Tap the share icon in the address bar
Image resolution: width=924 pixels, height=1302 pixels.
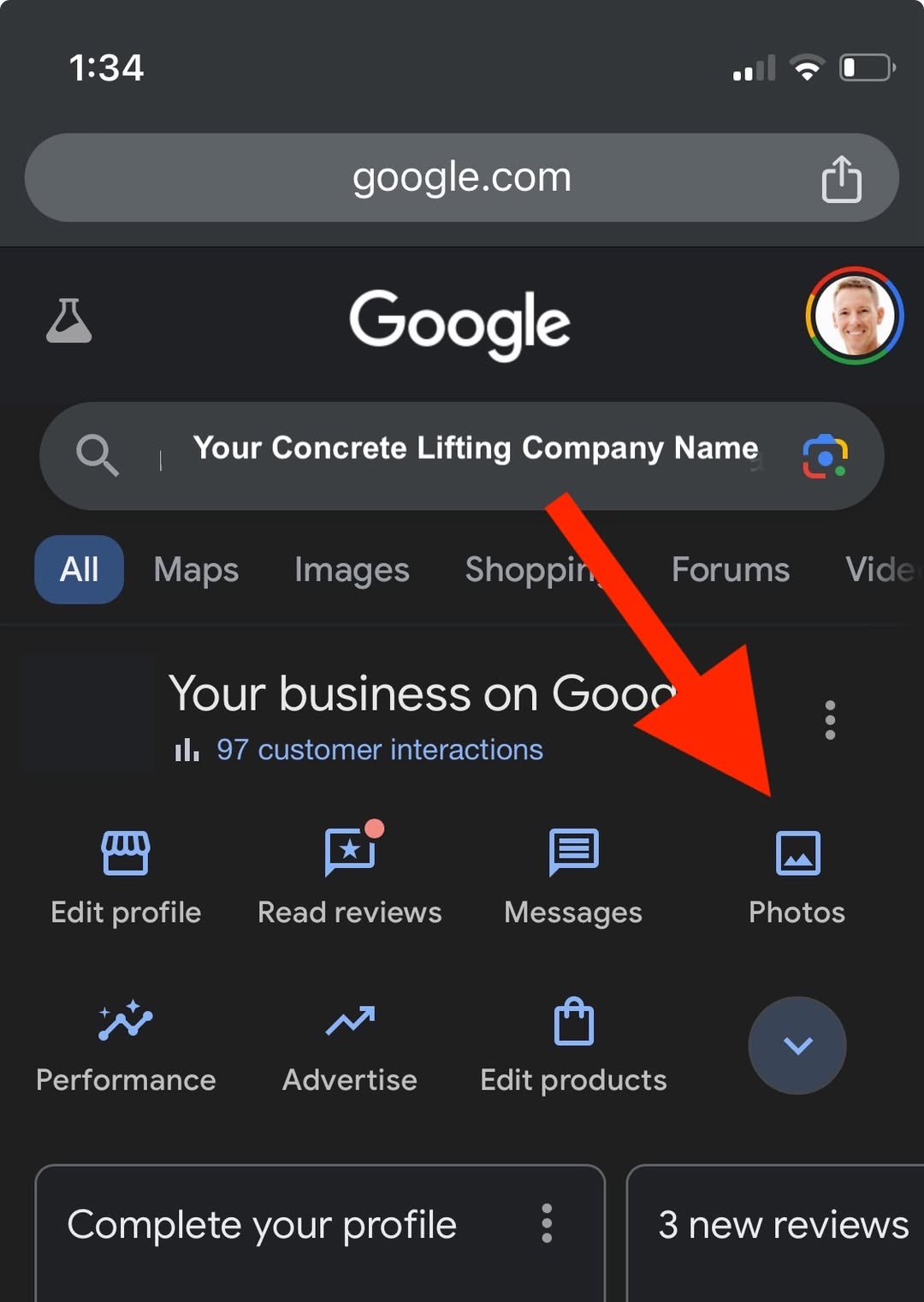tap(843, 177)
